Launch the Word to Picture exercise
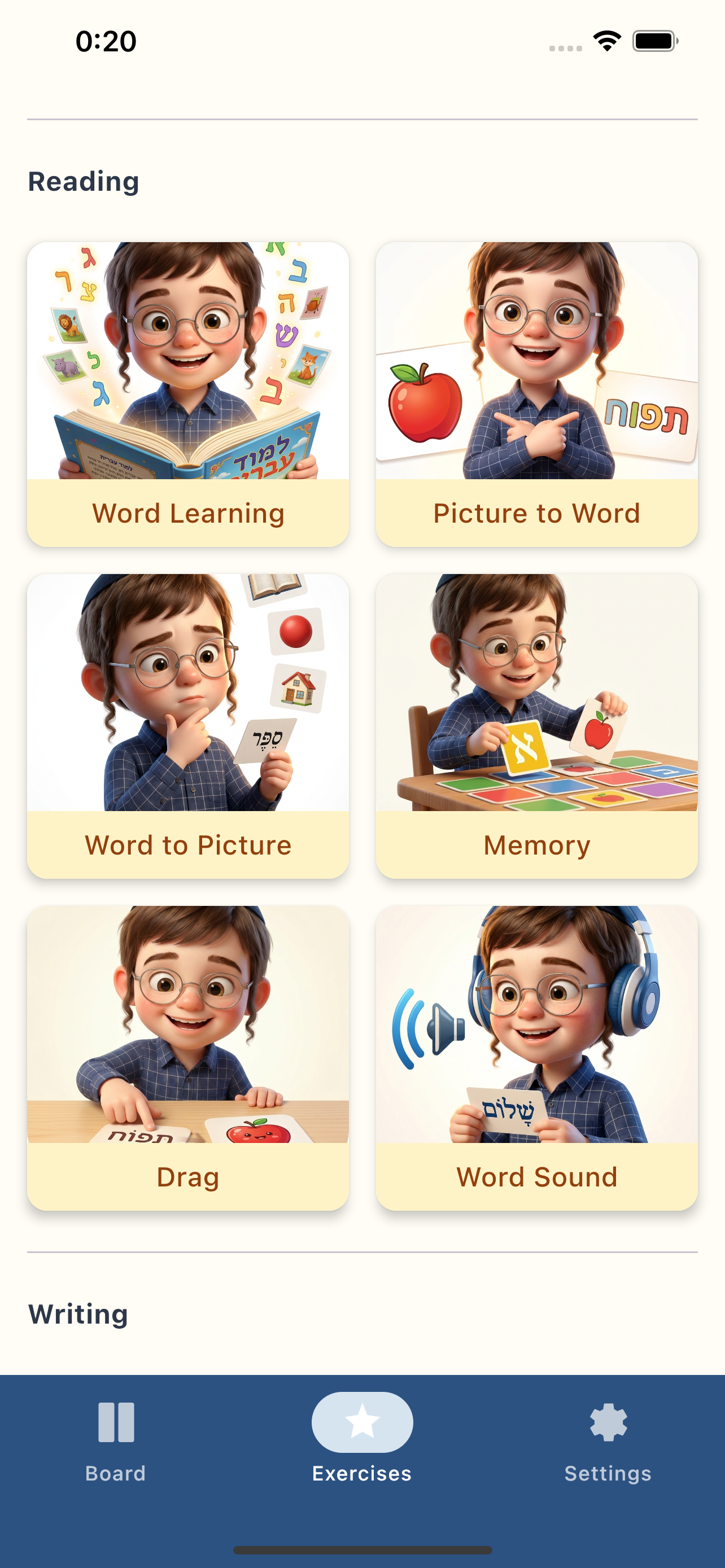Screen dimensions: 725x1568 [x=187, y=725]
